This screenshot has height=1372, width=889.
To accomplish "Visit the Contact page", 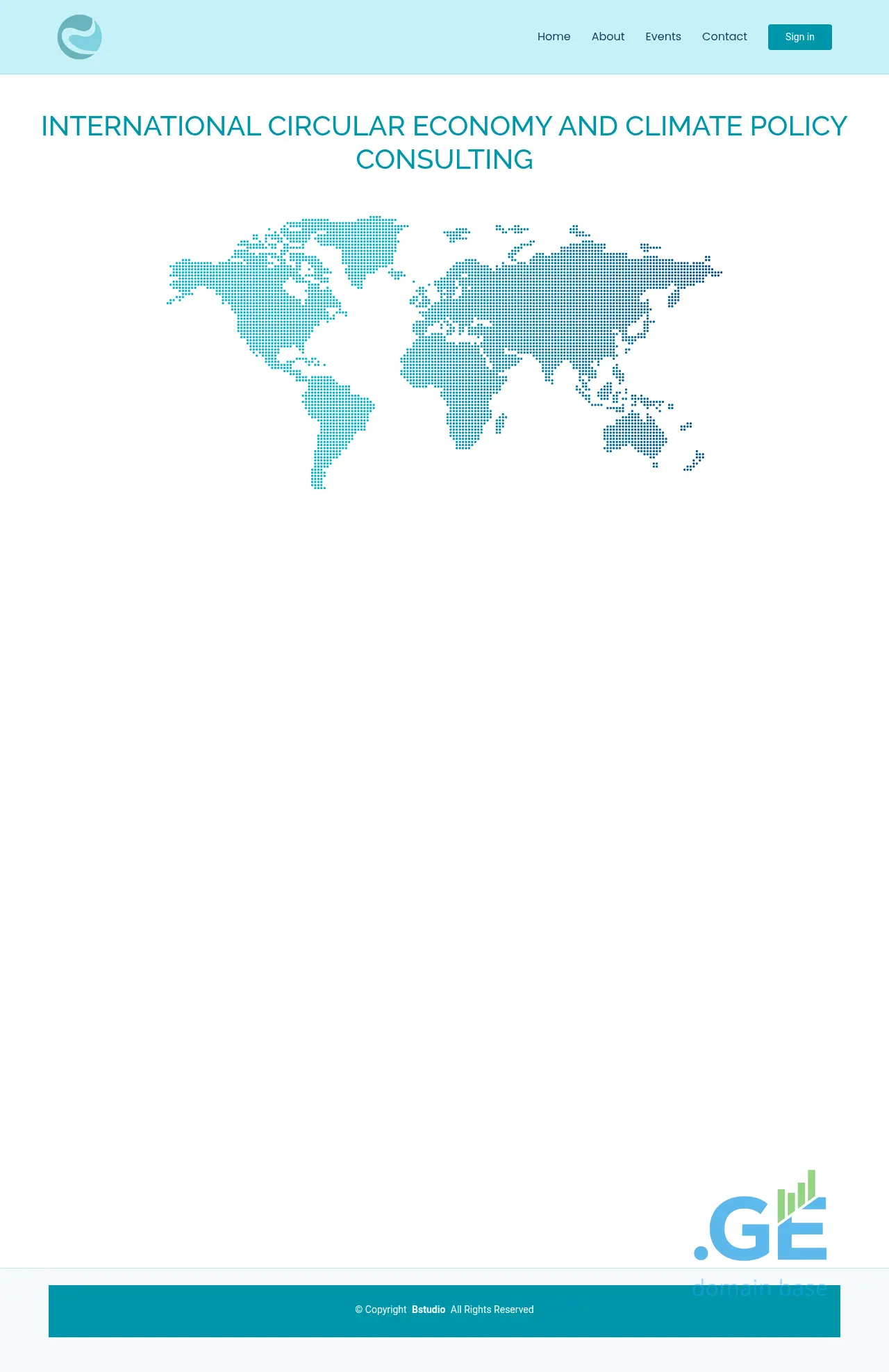I will point(724,37).
